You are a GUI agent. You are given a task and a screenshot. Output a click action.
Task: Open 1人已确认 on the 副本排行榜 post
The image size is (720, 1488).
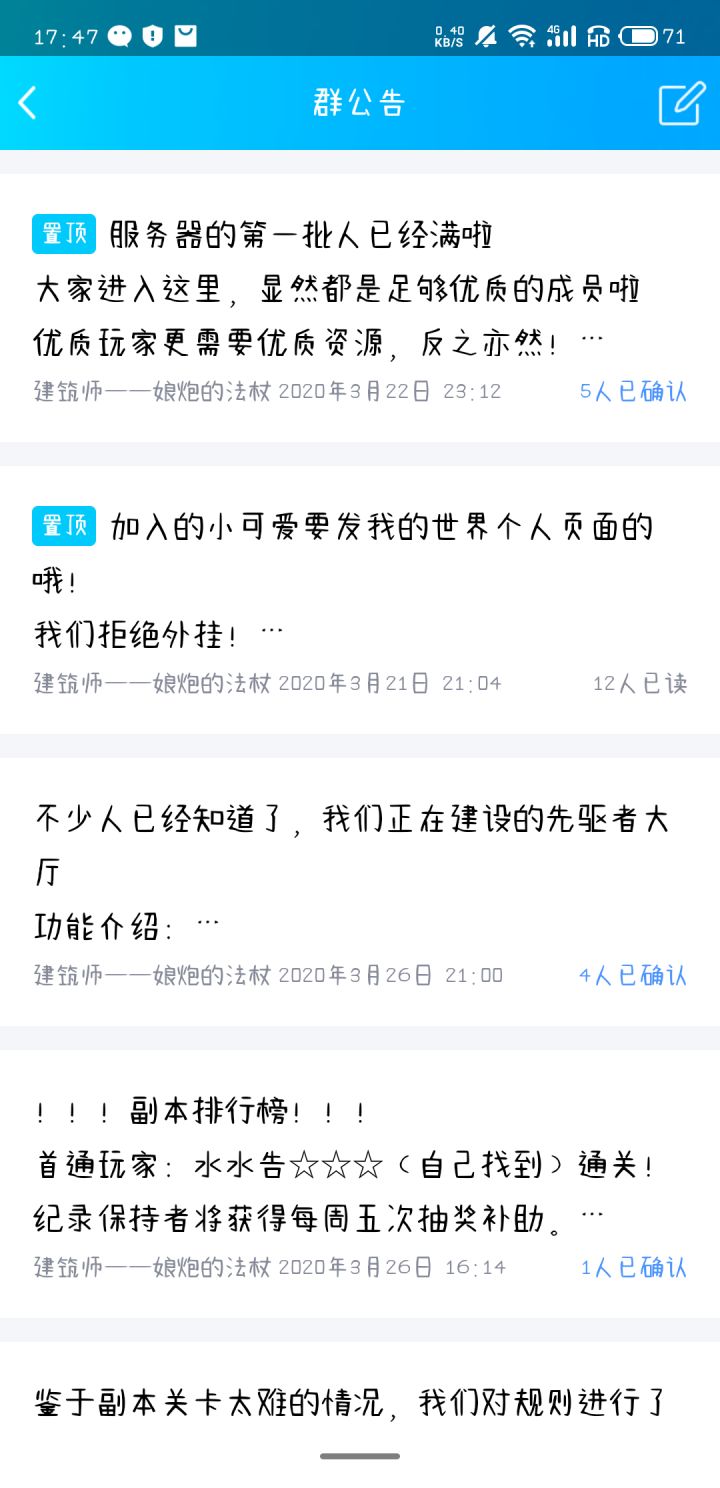tap(633, 1268)
